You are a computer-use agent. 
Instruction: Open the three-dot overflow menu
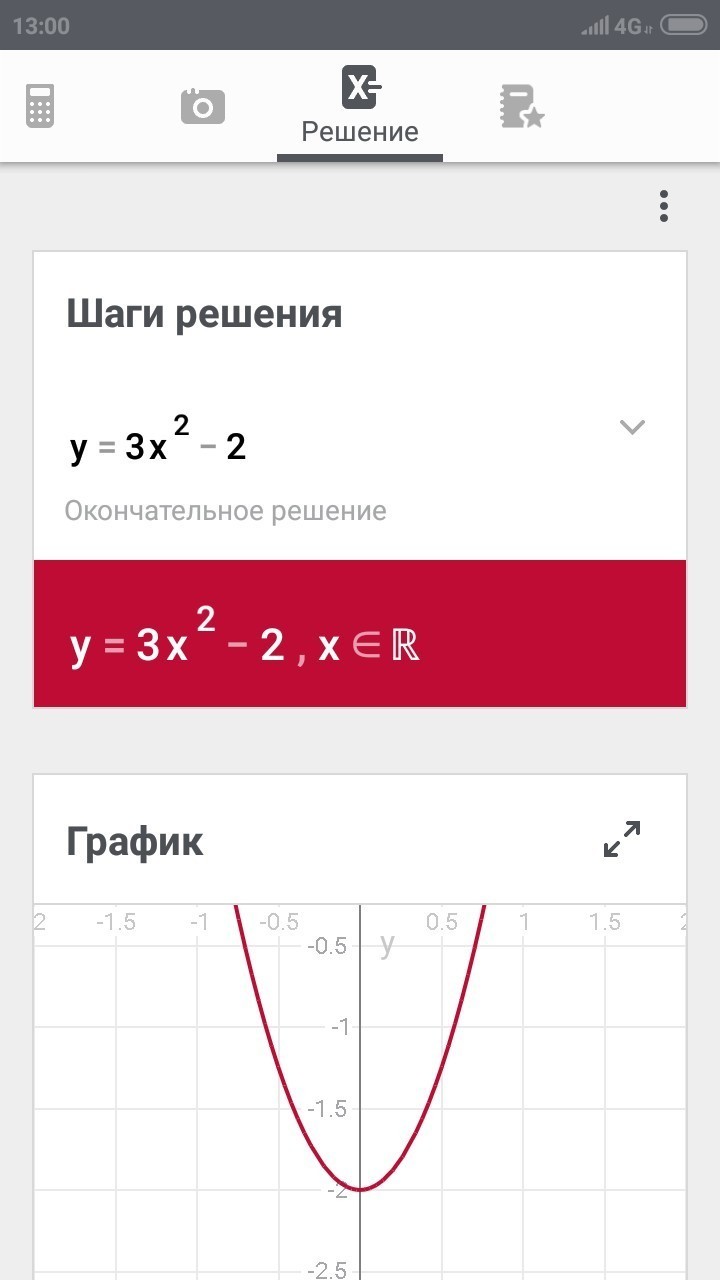(664, 206)
